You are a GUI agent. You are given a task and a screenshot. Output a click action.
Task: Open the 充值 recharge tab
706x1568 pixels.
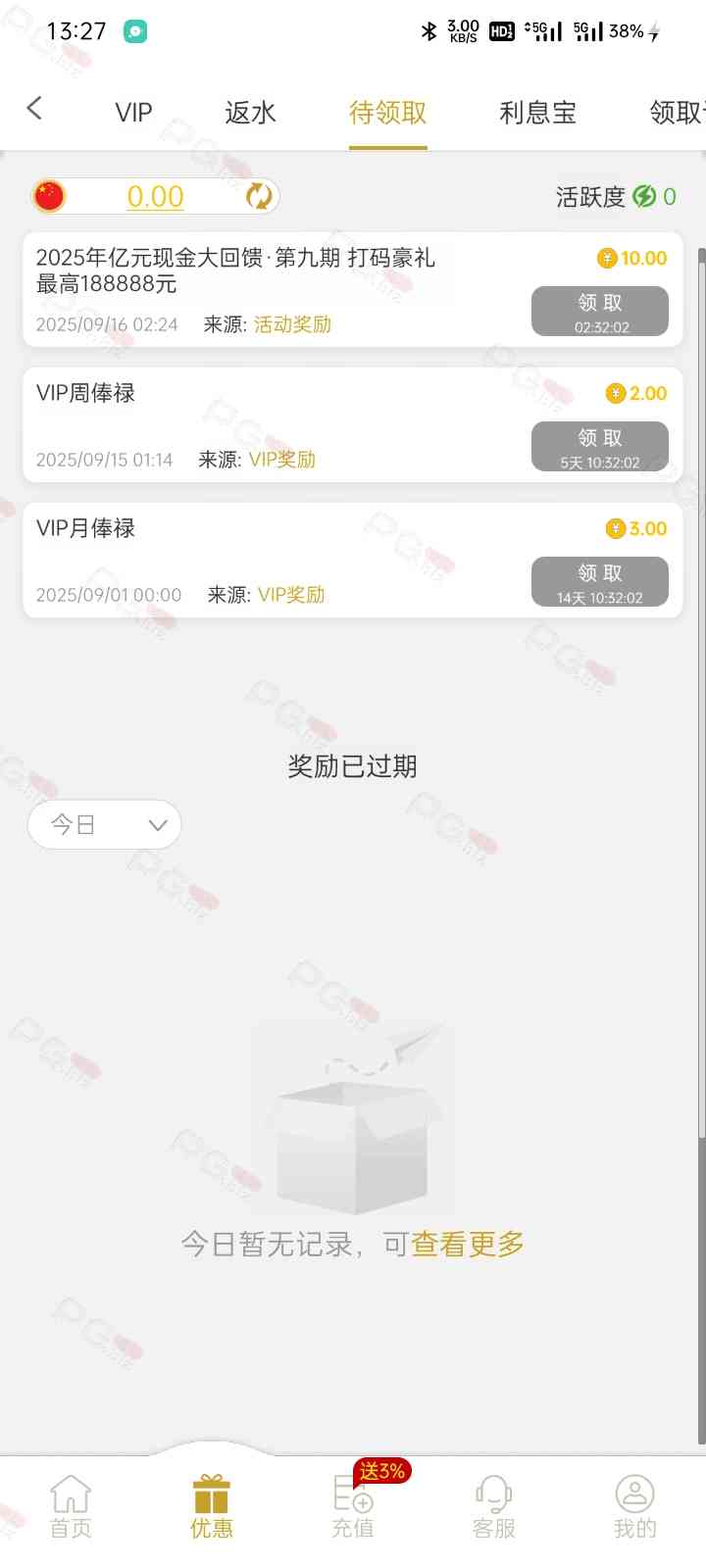[x=353, y=1507]
